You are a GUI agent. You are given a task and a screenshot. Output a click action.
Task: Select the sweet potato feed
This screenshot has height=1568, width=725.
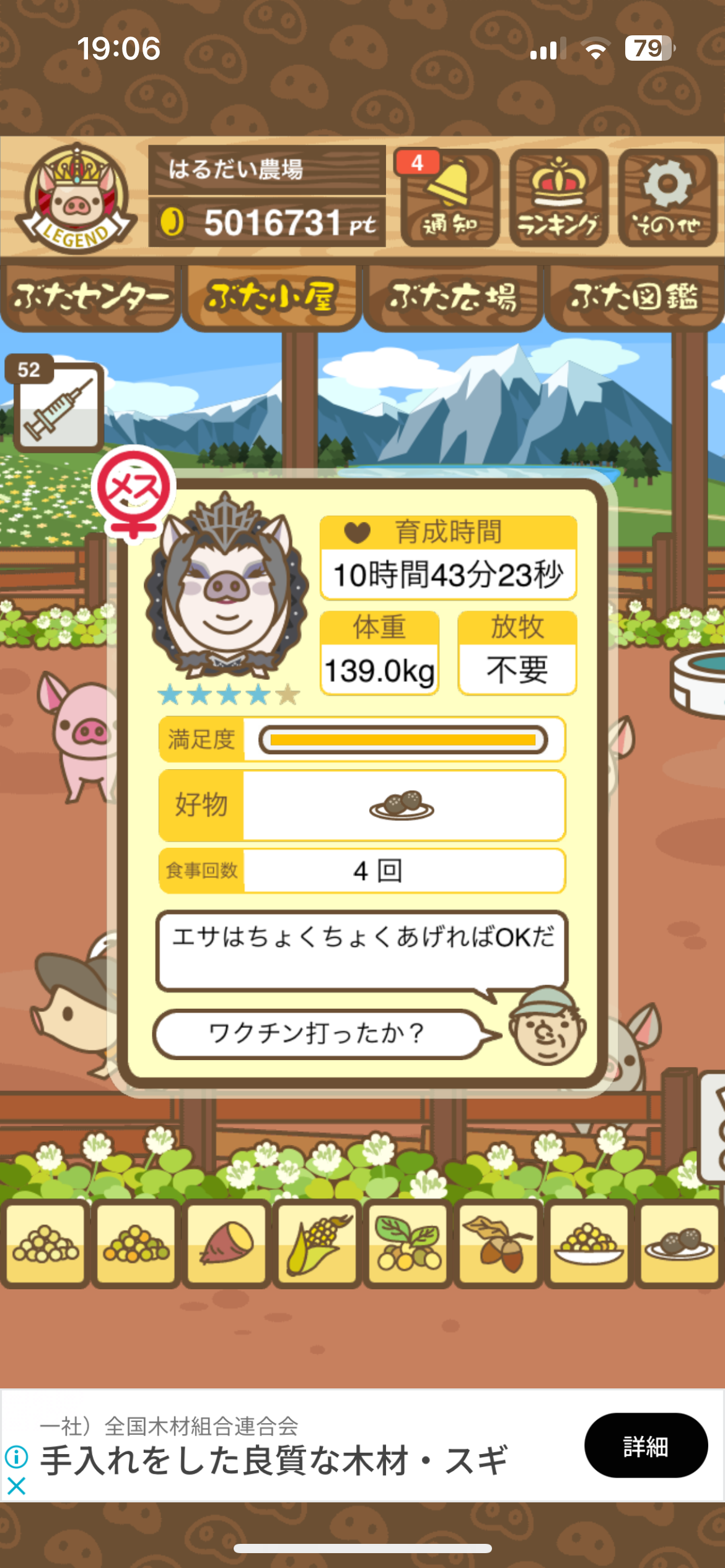click(226, 1243)
